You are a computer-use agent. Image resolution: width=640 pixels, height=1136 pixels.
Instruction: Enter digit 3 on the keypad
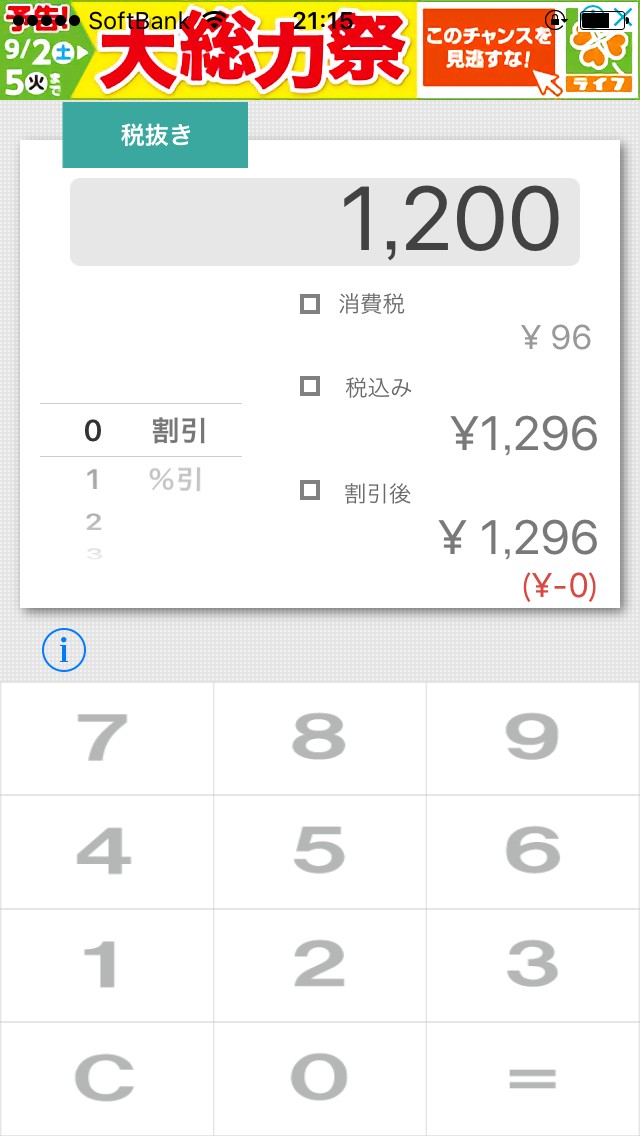click(533, 965)
